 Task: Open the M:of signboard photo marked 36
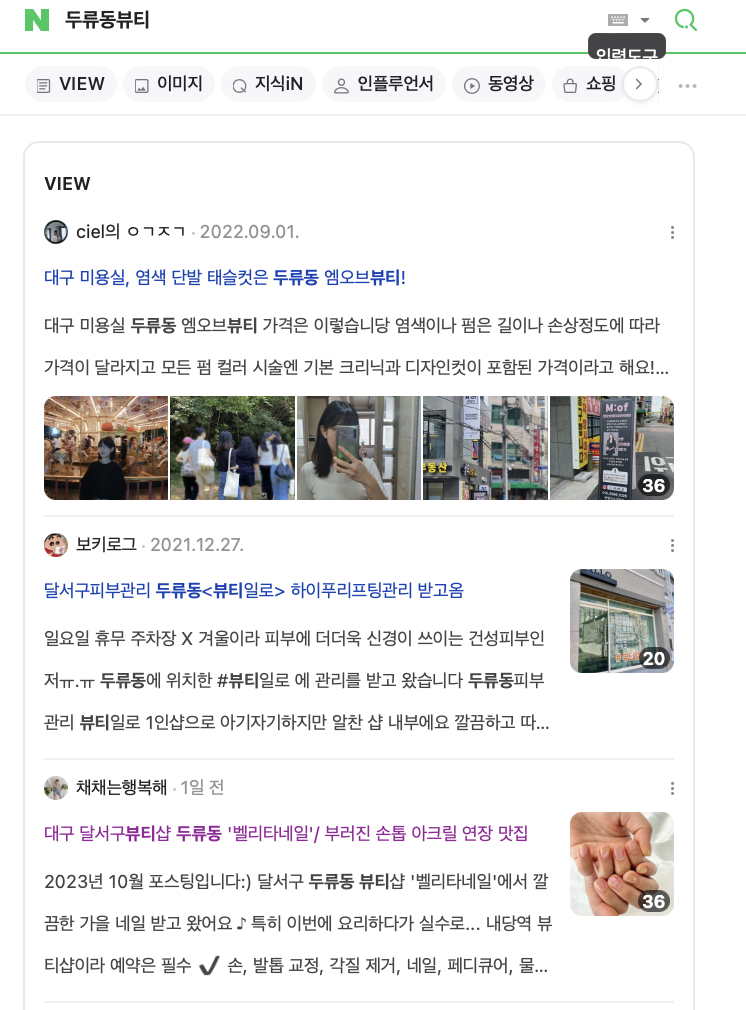(x=612, y=448)
